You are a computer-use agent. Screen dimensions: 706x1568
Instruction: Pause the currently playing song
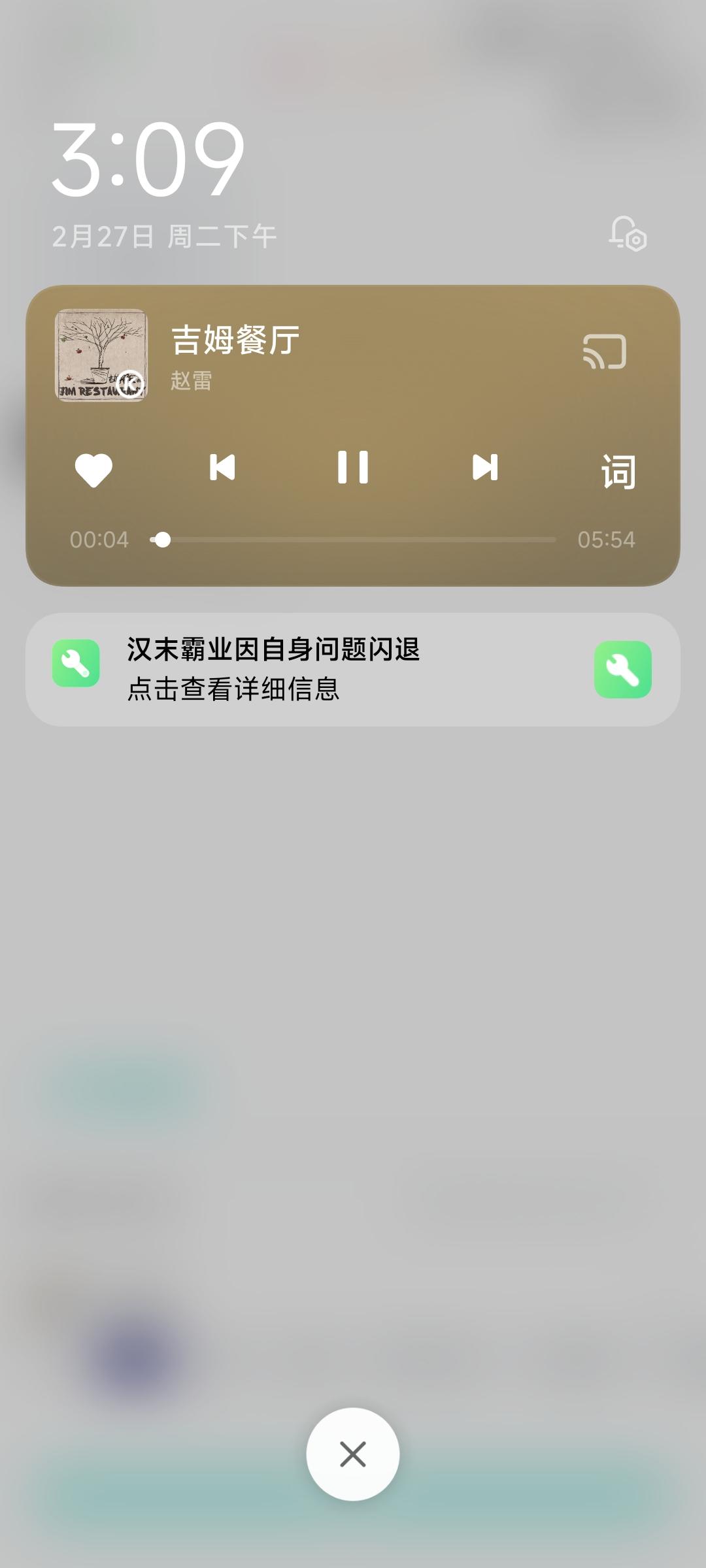(x=353, y=468)
